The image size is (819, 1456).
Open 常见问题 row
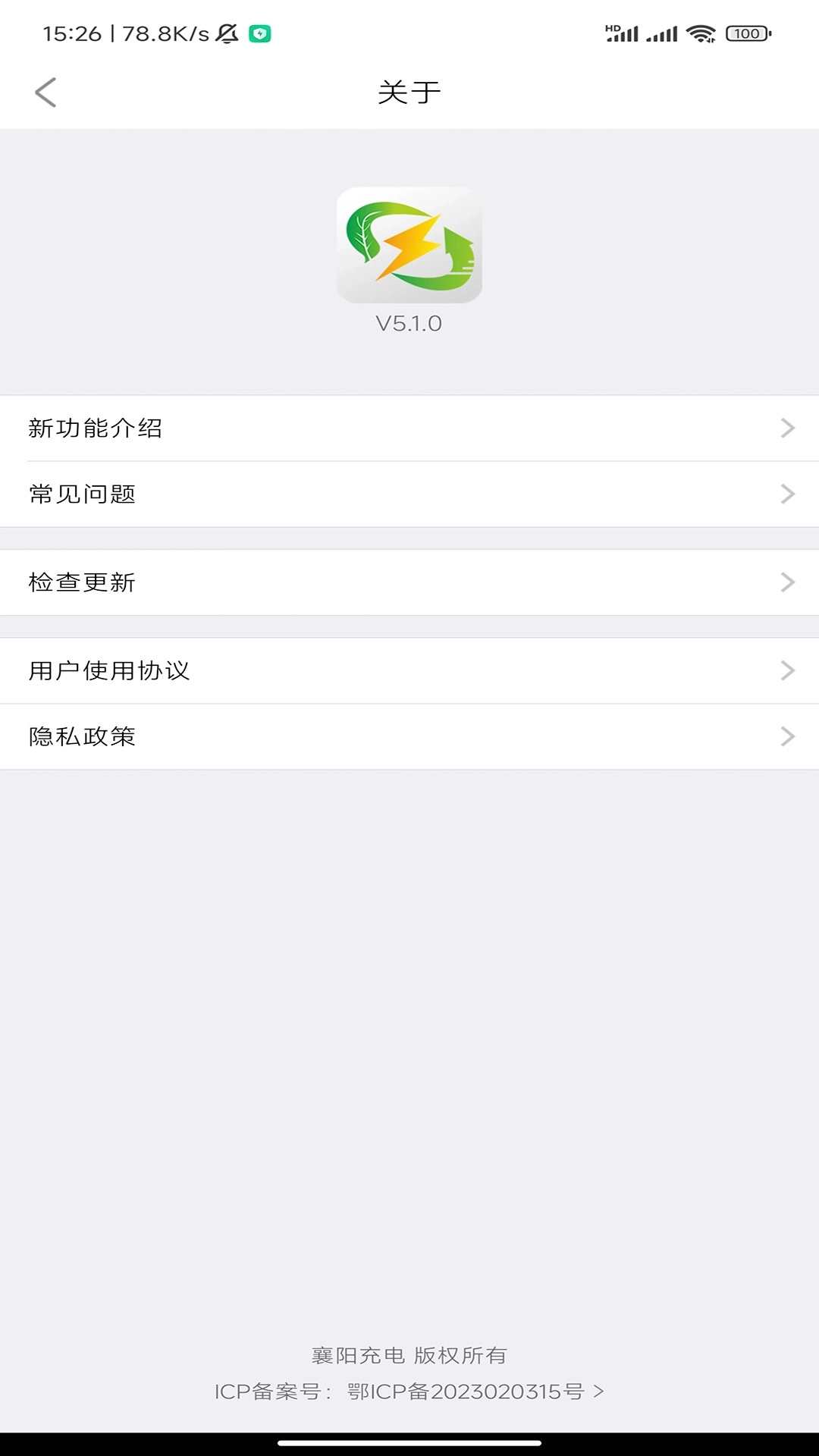[x=409, y=494]
